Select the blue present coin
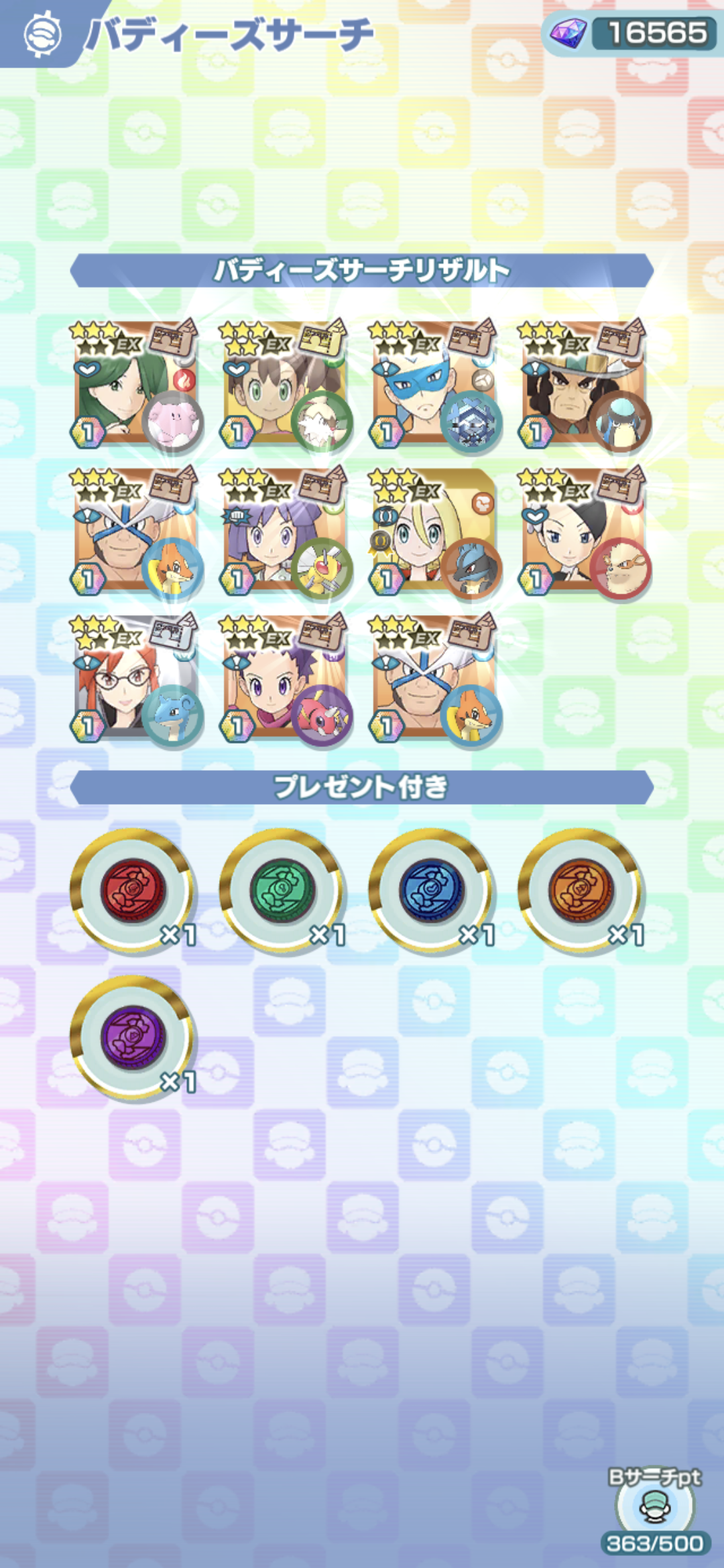Screen dimensions: 724x1568 pos(432,890)
